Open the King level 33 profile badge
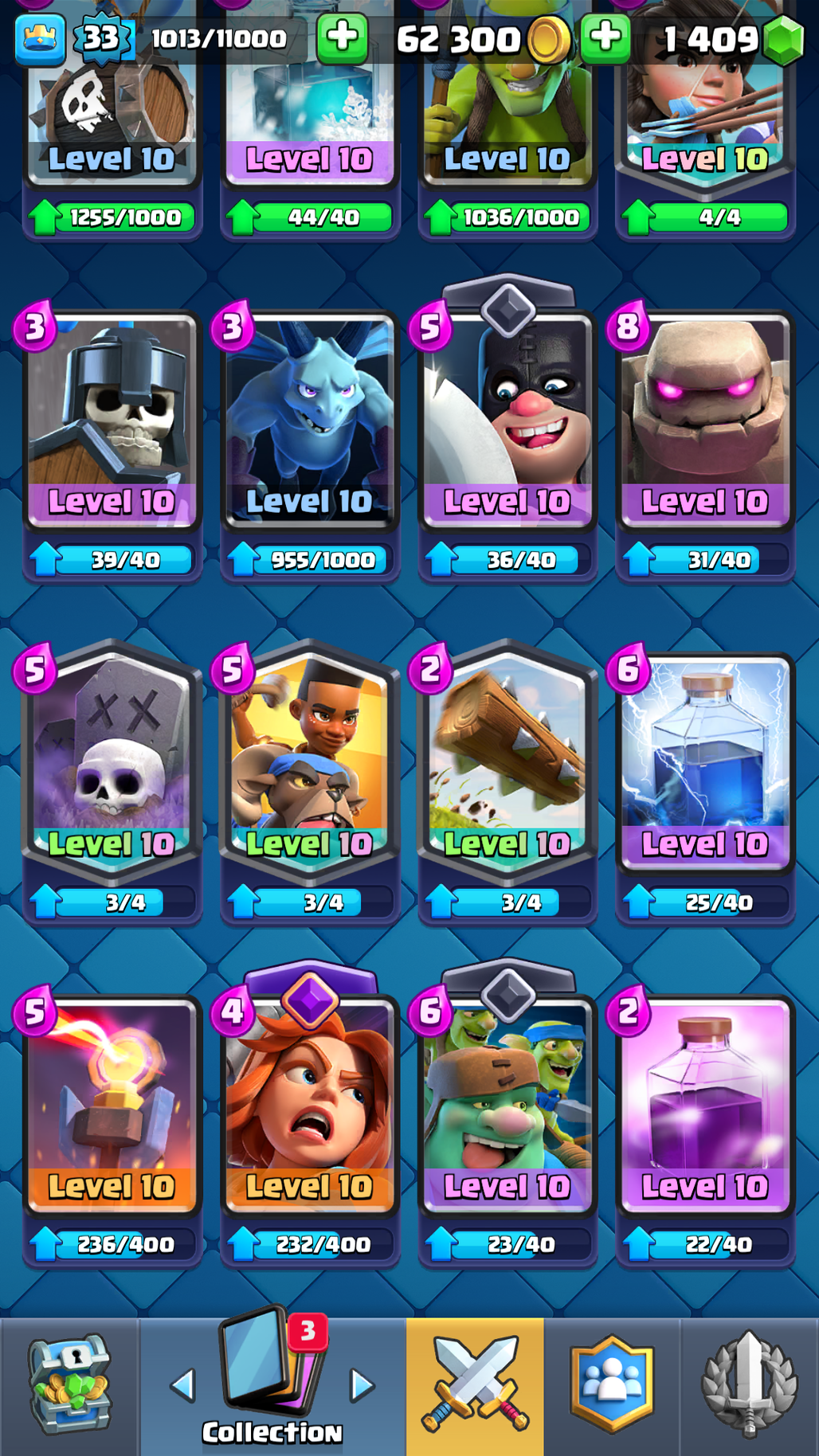The width and height of the screenshot is (819, 1456). pos(102,38)
